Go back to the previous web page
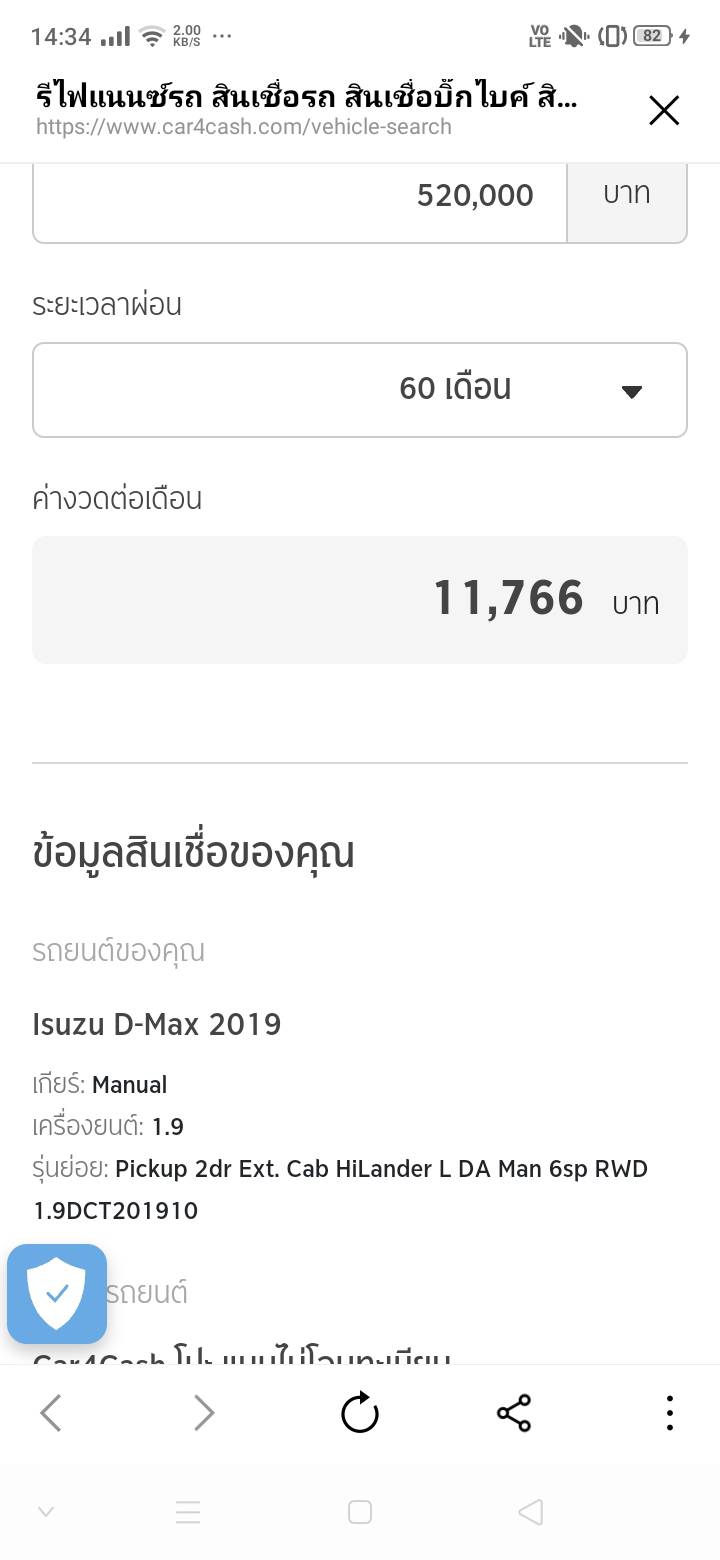720x1560 pixels. pos(51,1413)
